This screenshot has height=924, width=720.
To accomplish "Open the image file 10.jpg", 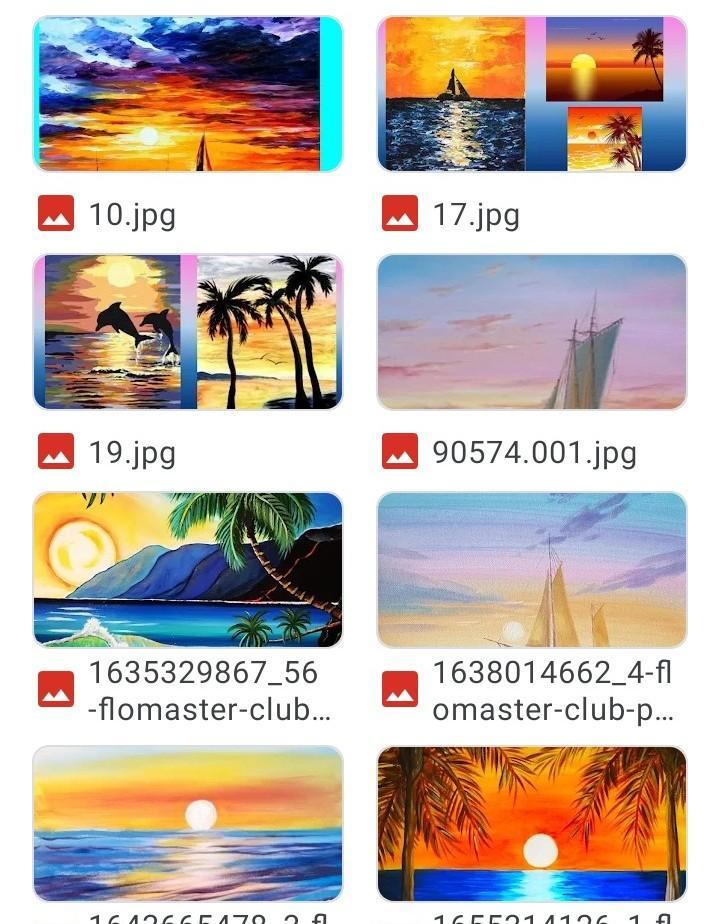I will [188, 94].
